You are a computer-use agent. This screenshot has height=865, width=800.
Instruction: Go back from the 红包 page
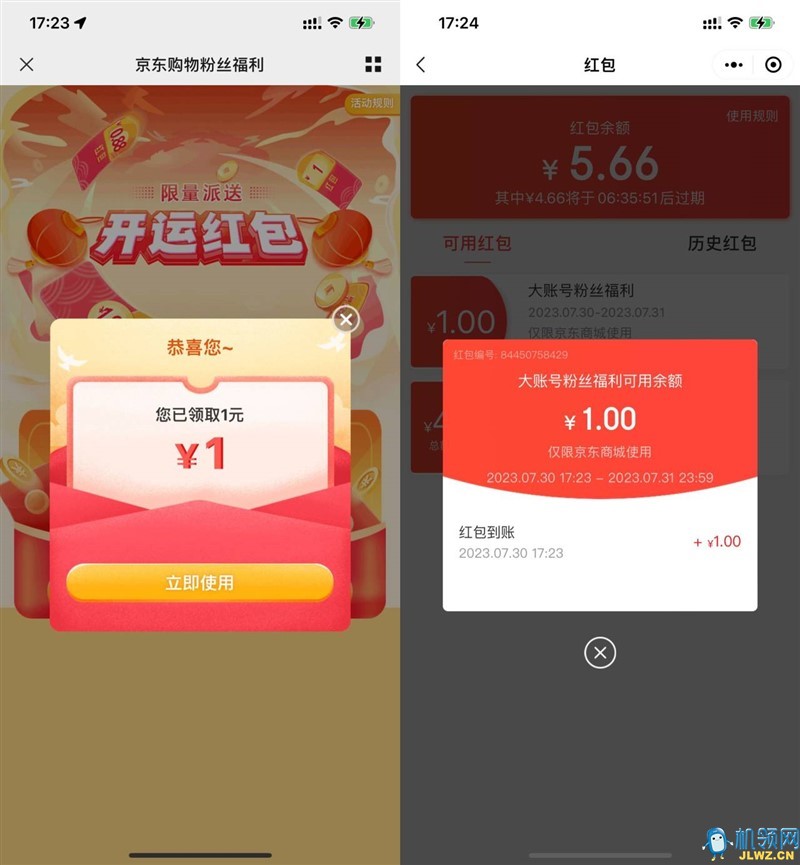coord(421,65)
